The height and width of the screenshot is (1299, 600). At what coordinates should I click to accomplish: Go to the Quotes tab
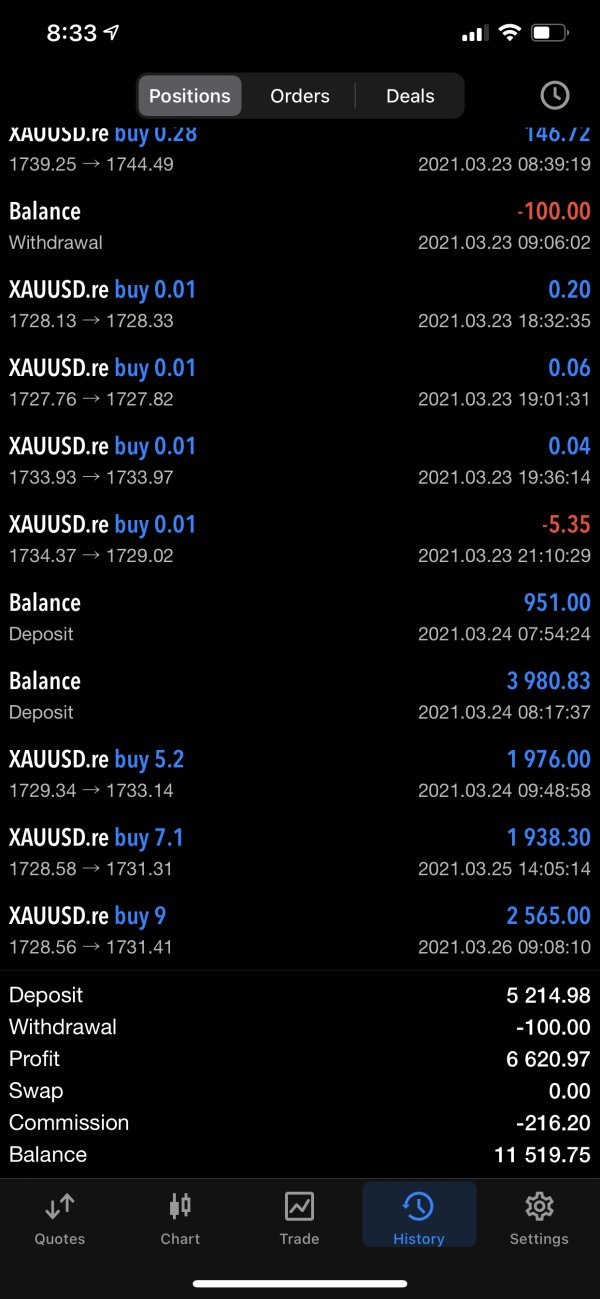click(60, 1218)
